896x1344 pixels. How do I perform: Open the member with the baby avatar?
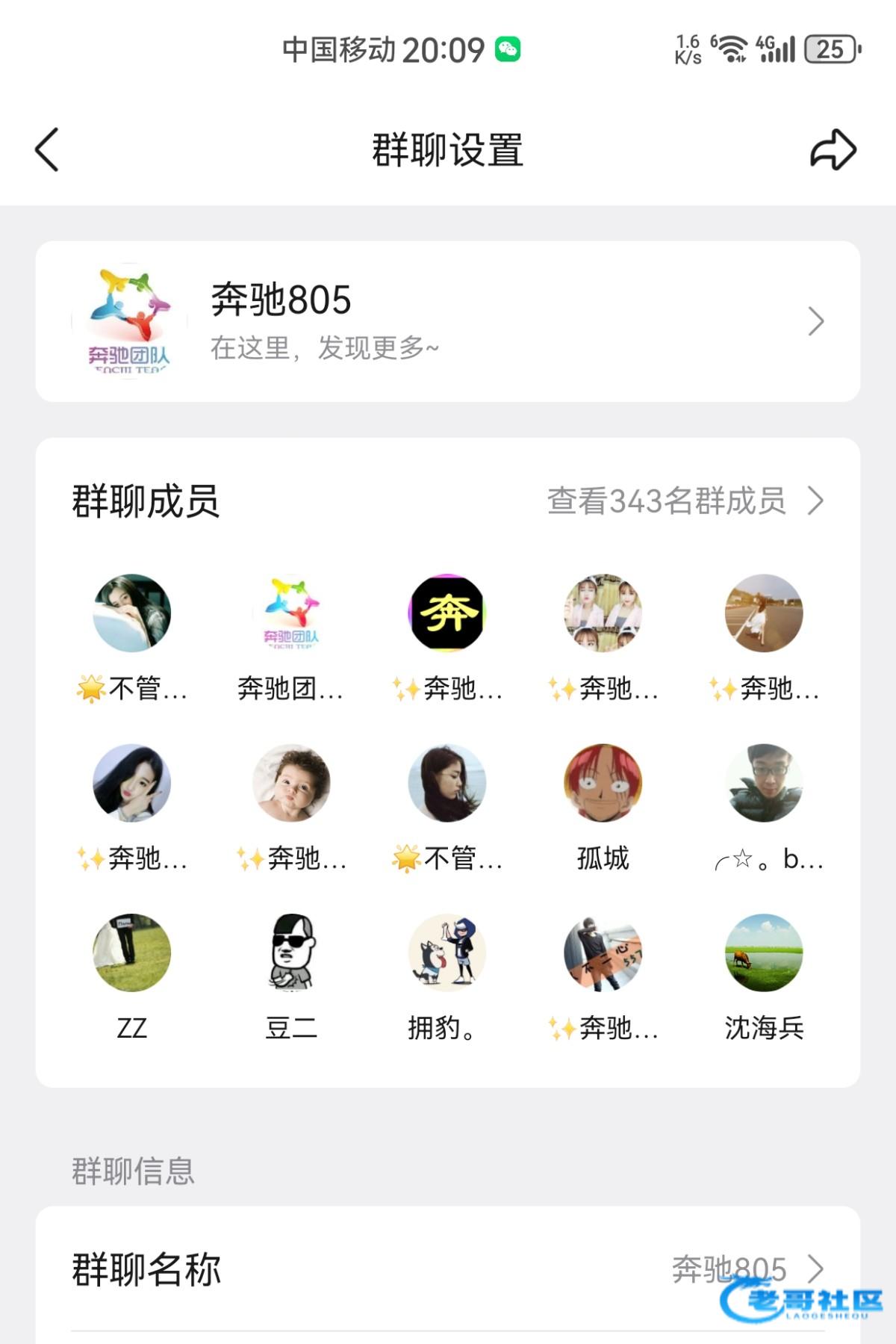pos(291,783)
